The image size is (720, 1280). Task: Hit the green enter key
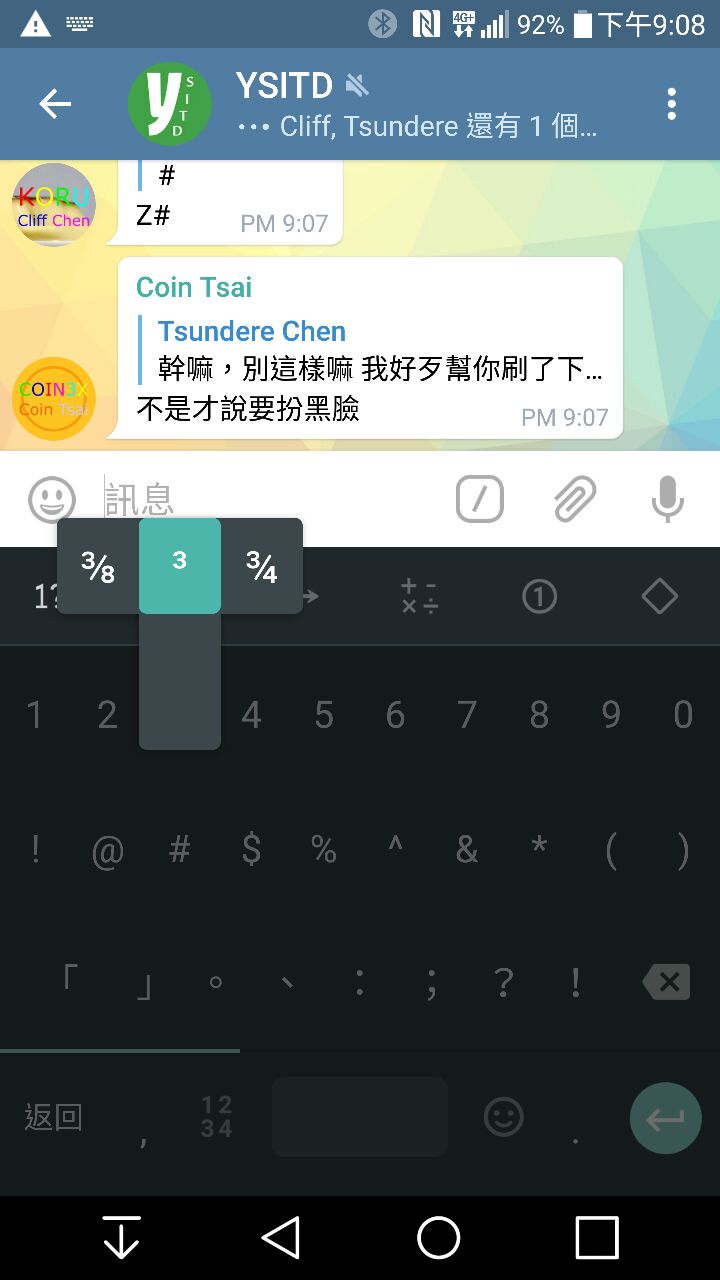pos(665,1118)
